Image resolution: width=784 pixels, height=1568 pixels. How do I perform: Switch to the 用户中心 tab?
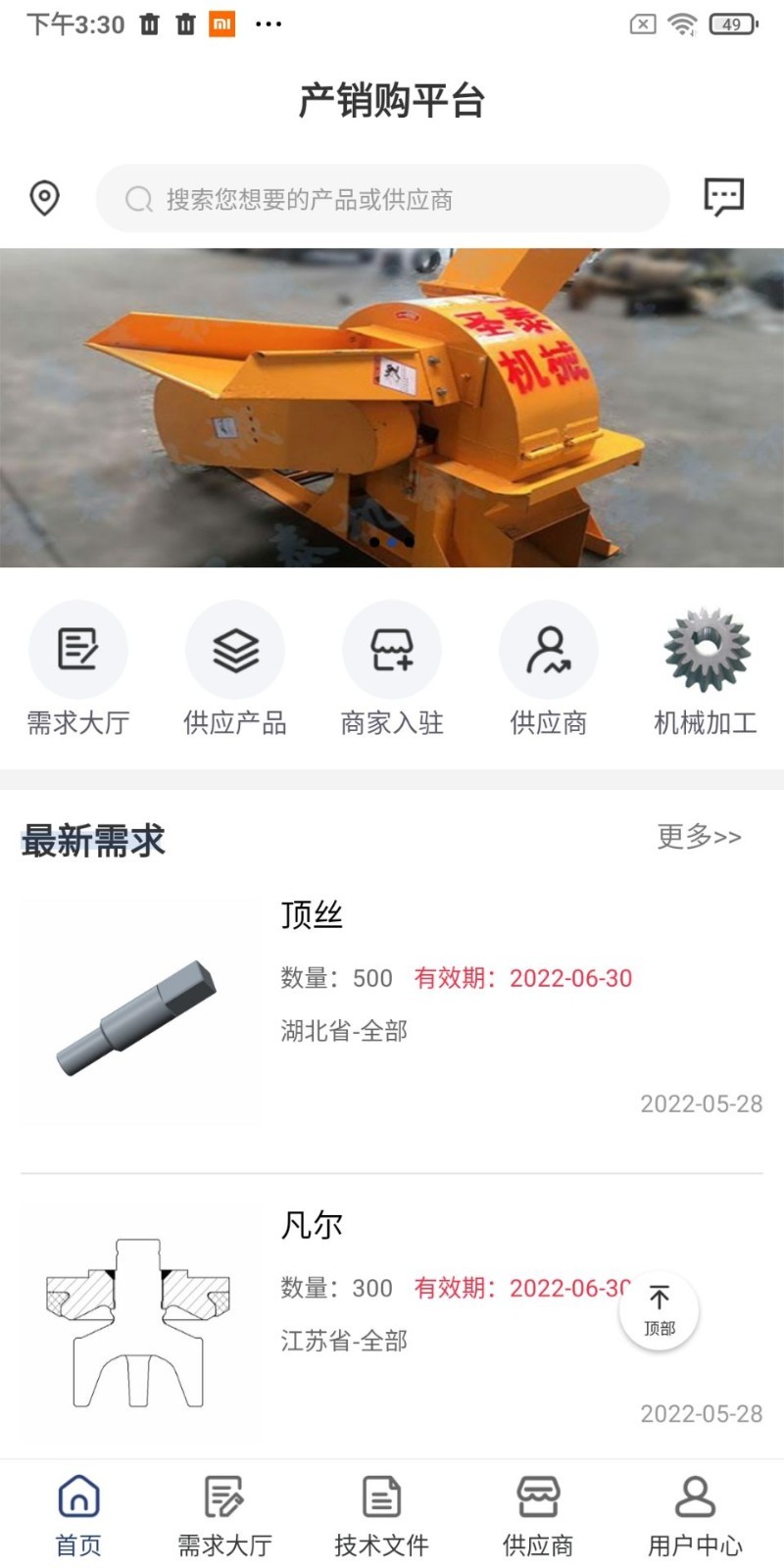(x=695, y=1515)
